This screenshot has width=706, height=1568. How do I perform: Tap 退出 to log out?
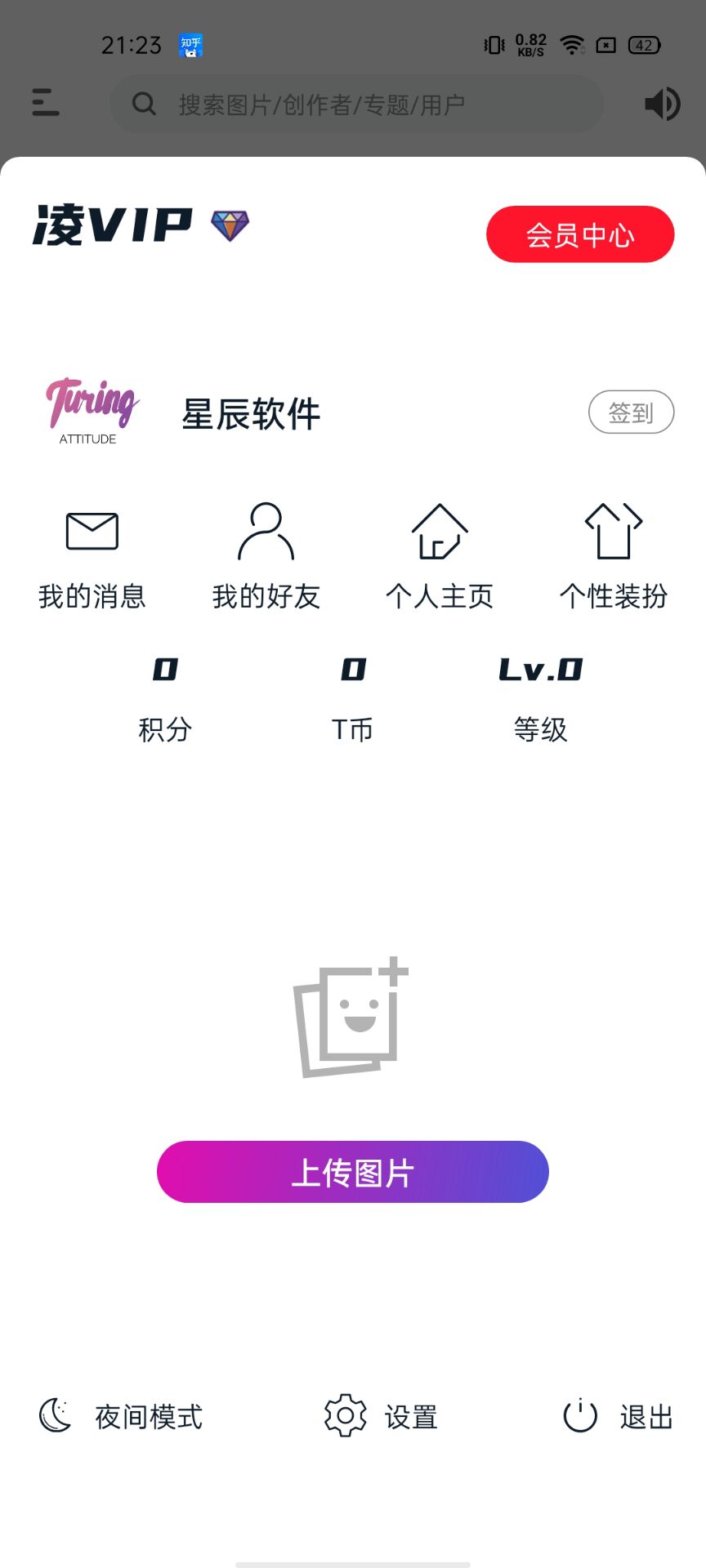618,1416
